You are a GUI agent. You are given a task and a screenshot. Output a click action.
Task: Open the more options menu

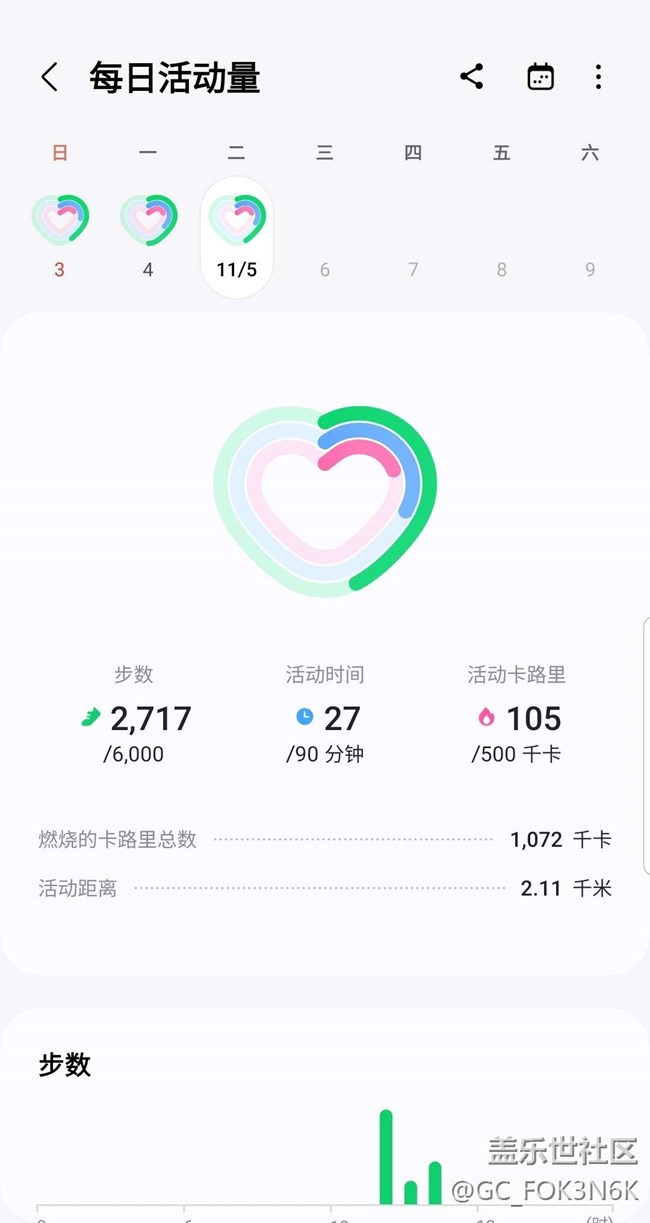598,77
